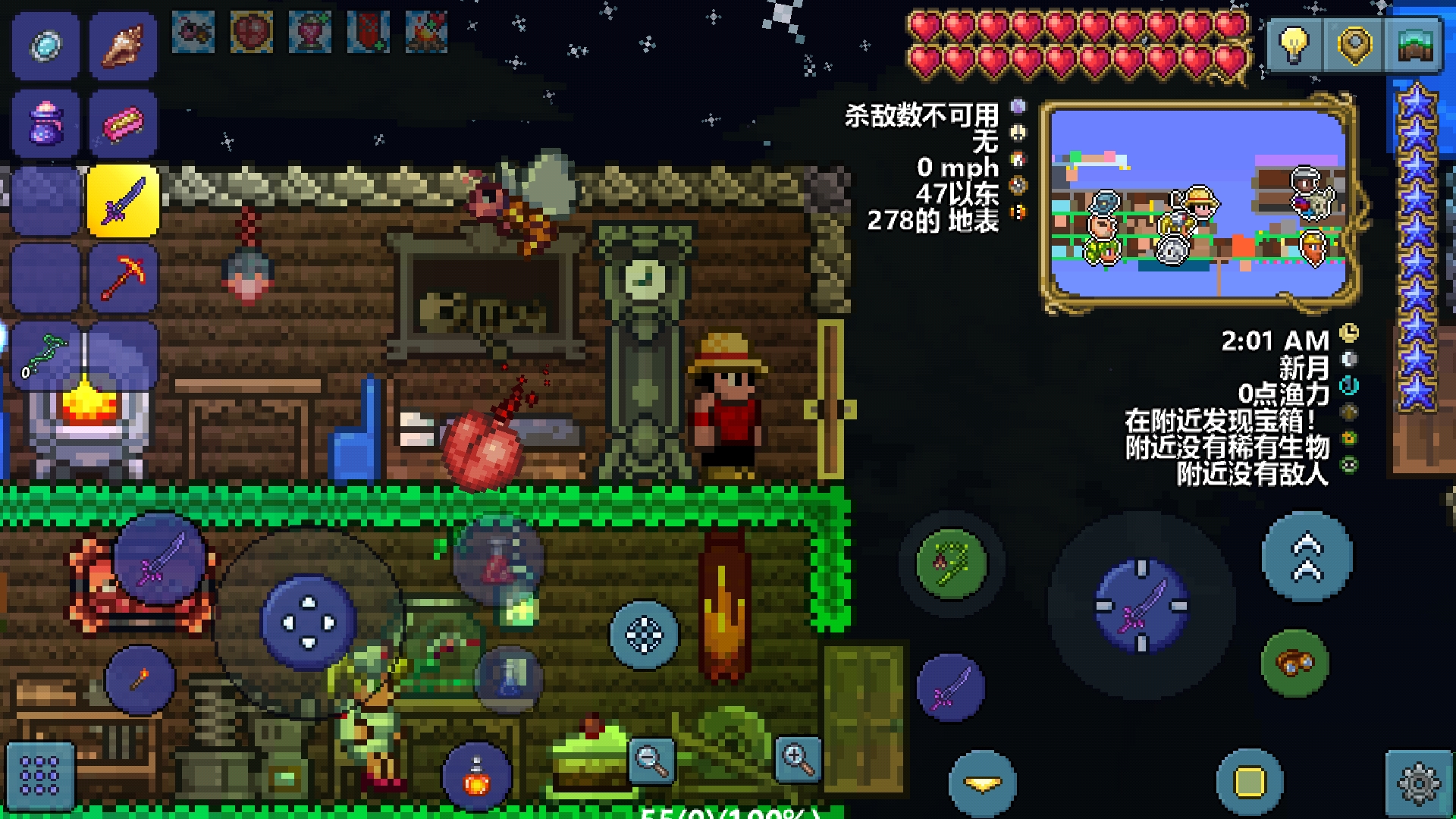This screenshot has height=819, width=1456.
Task: Select the magic mirror hotbar slot
Action: coord(45,47)
